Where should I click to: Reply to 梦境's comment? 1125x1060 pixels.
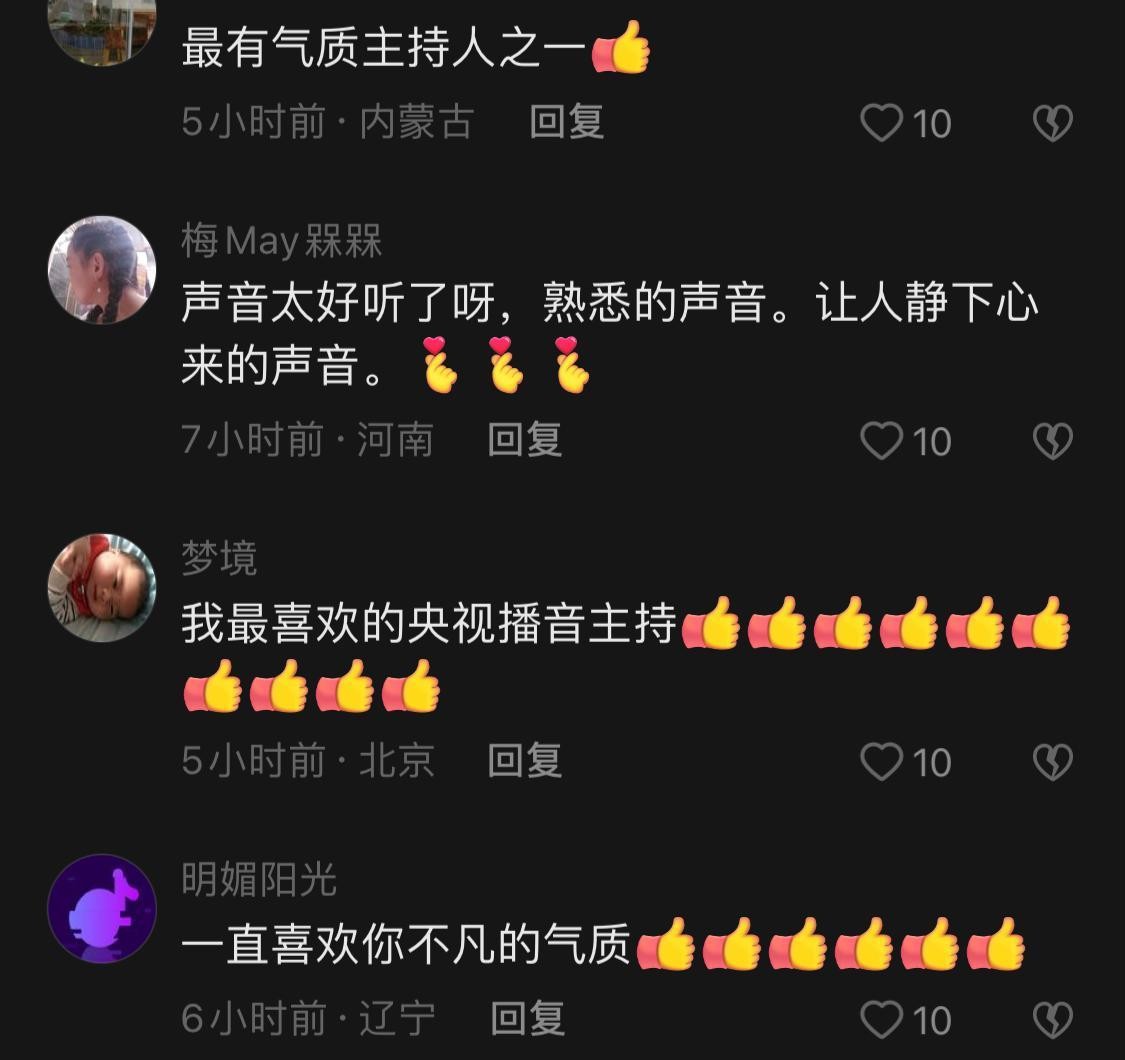525,761
